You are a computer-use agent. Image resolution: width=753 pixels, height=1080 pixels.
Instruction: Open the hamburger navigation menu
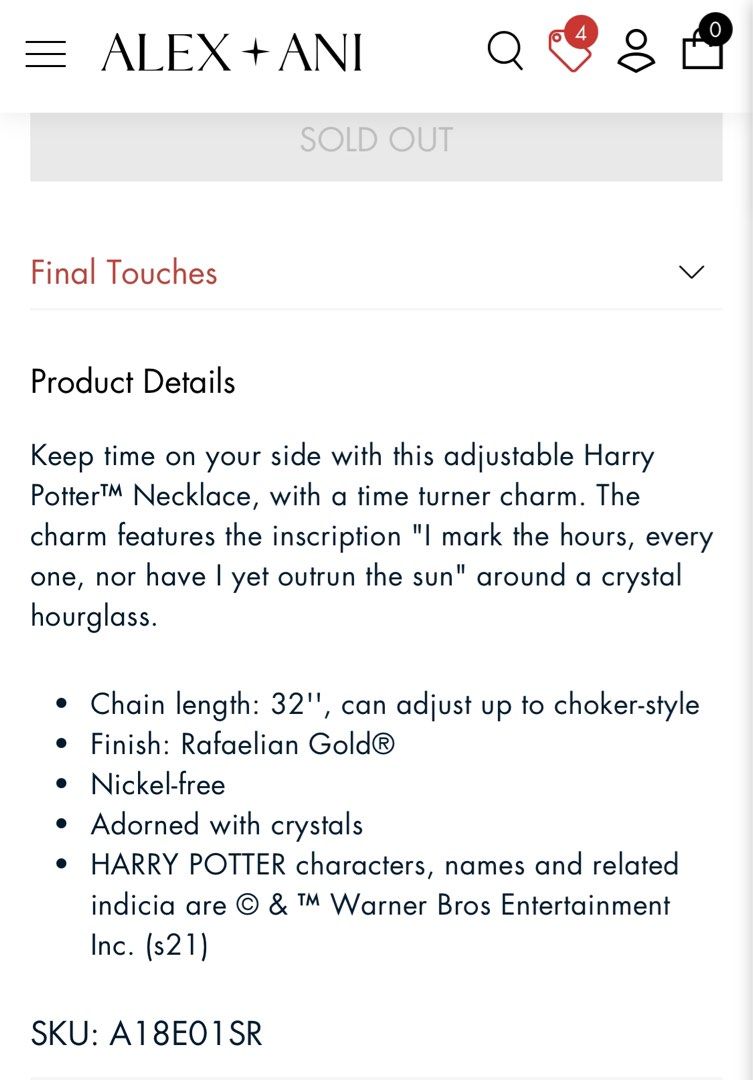[46, 53]
